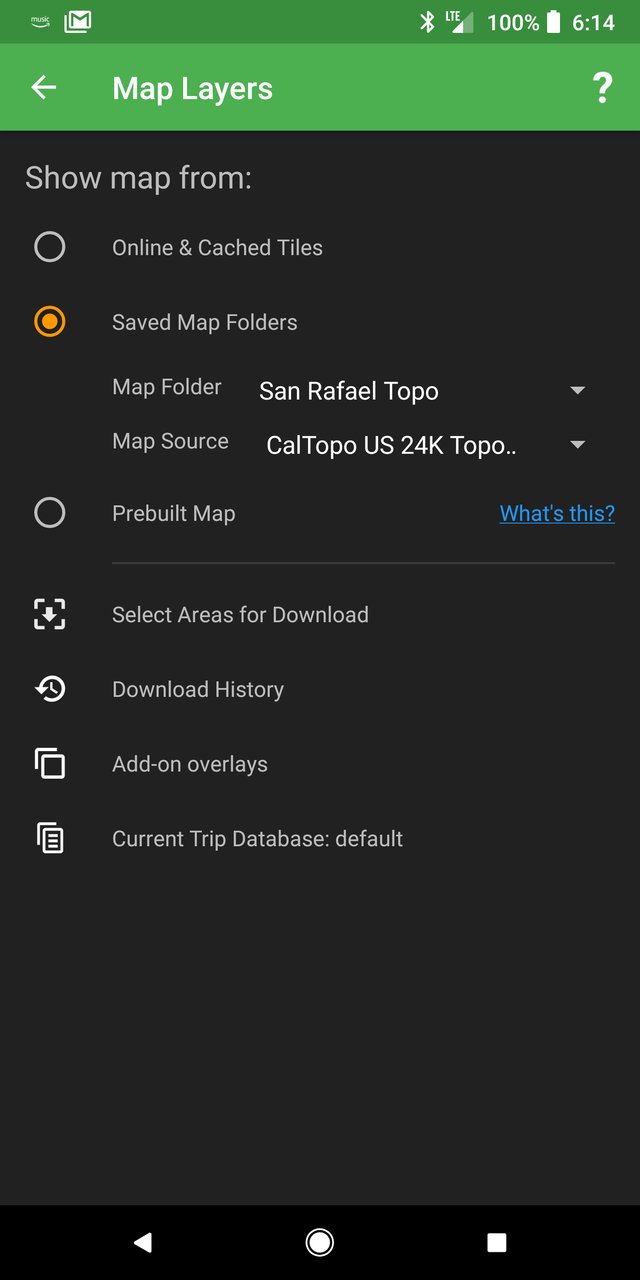Viewport: 640px width, 1280px height.
Task: Select the Prebuilt Map radio button
Action: point(50,513)
